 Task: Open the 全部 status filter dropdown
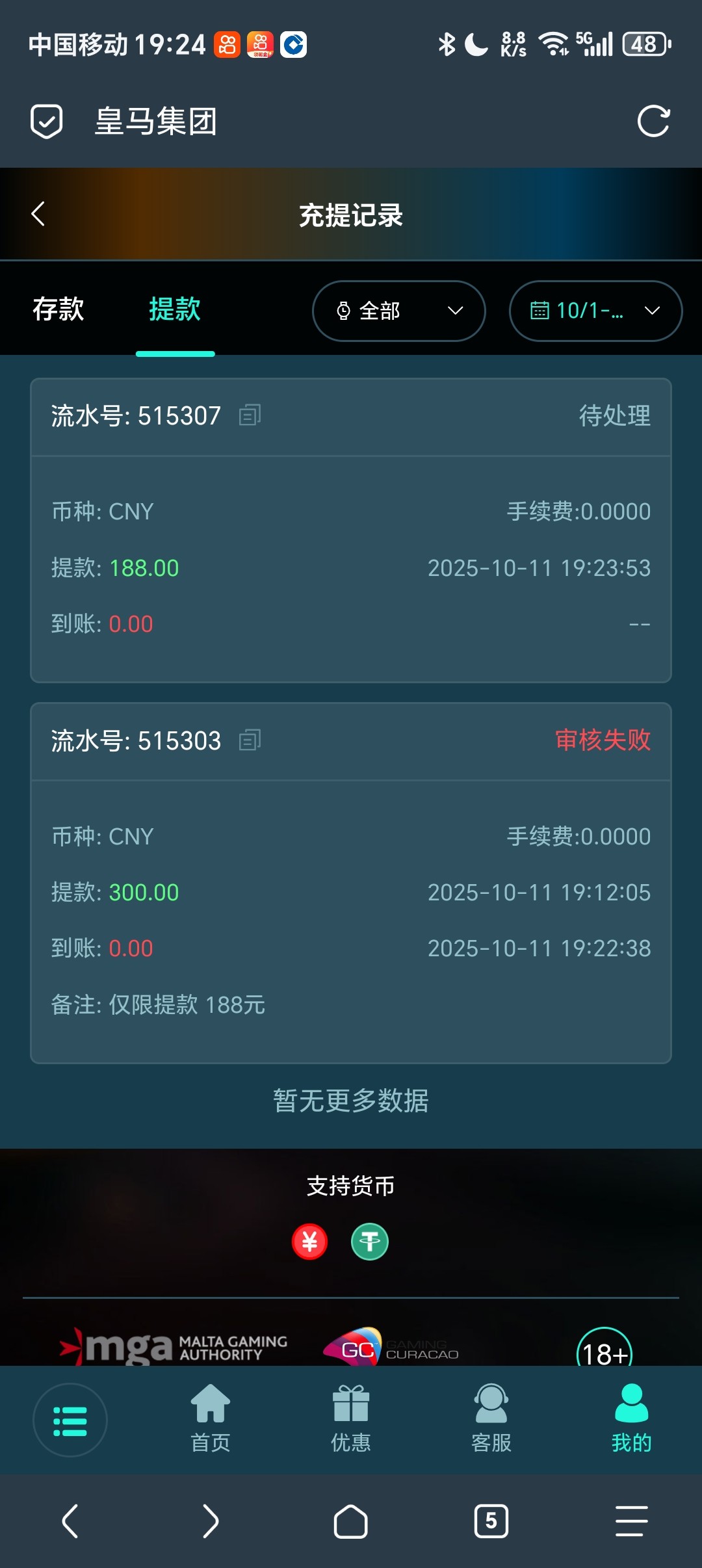point(398,311)
